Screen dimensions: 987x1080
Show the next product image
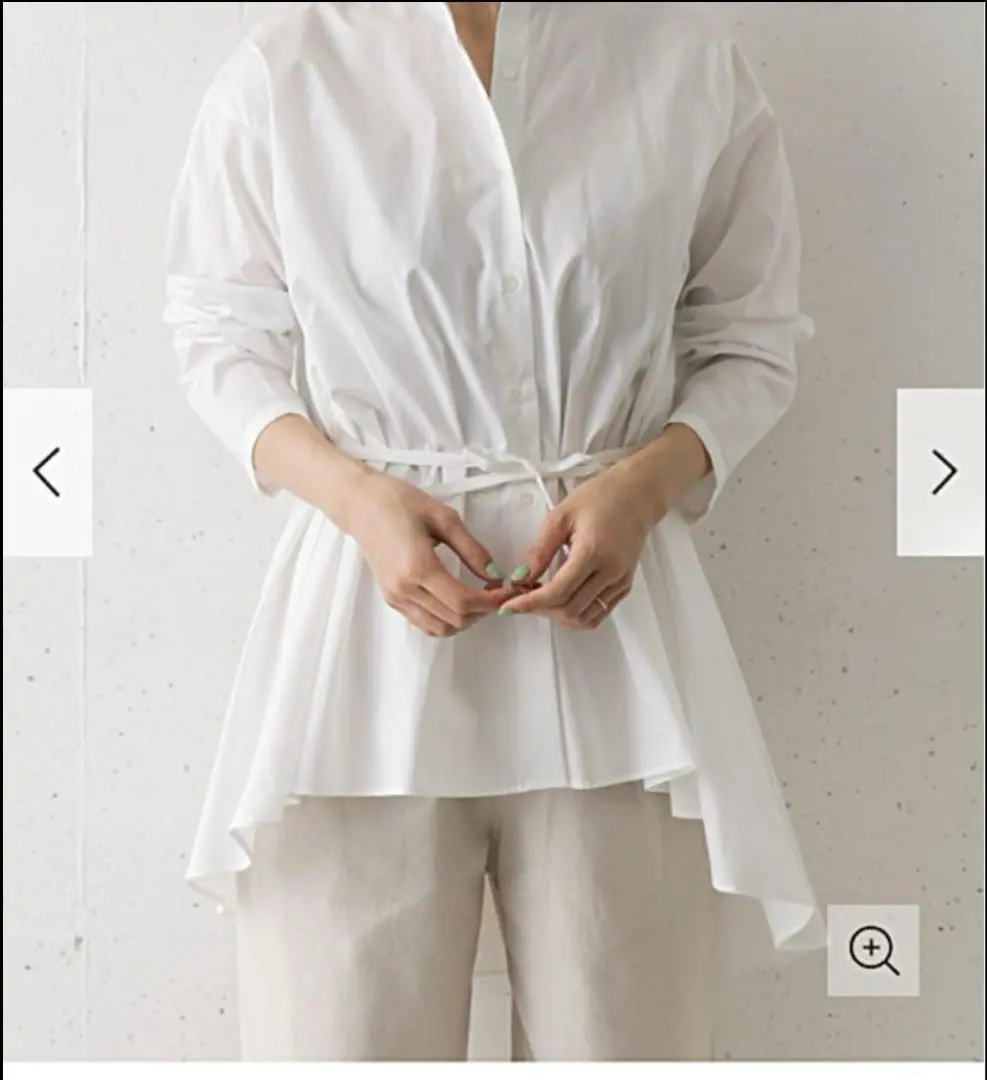click(x=942, y=472)
